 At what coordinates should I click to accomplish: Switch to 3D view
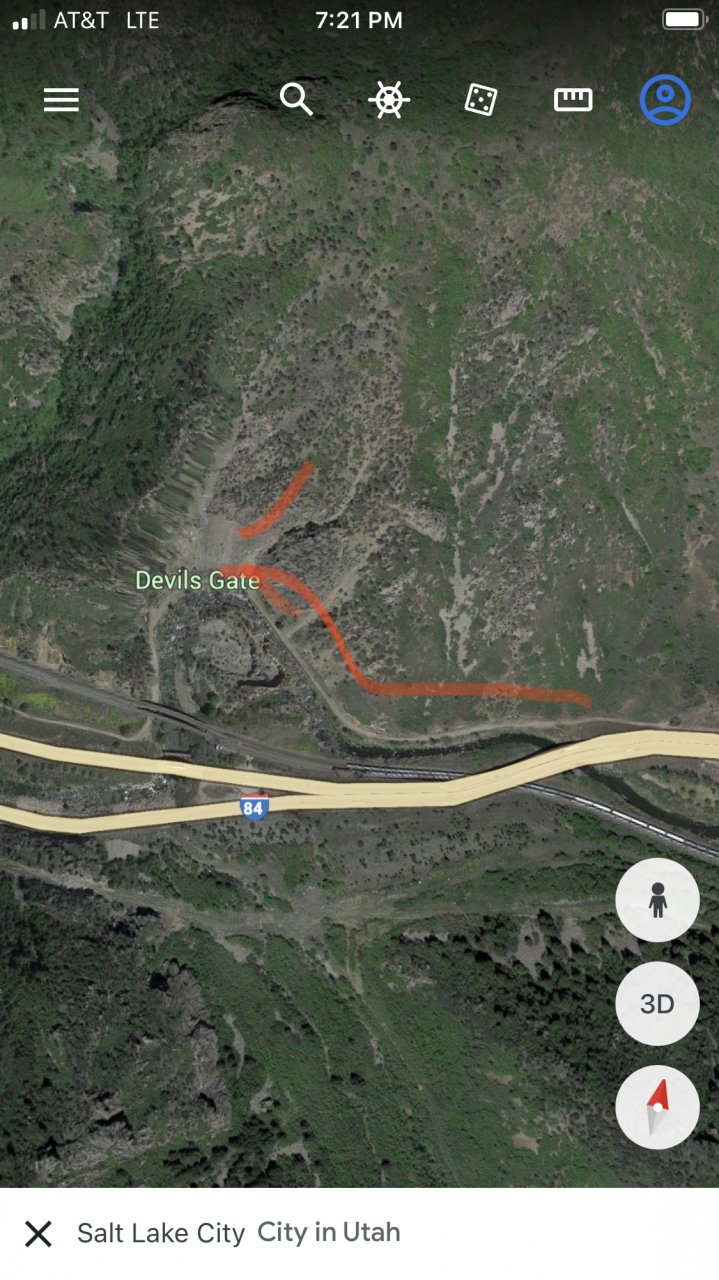(657, 1004)
